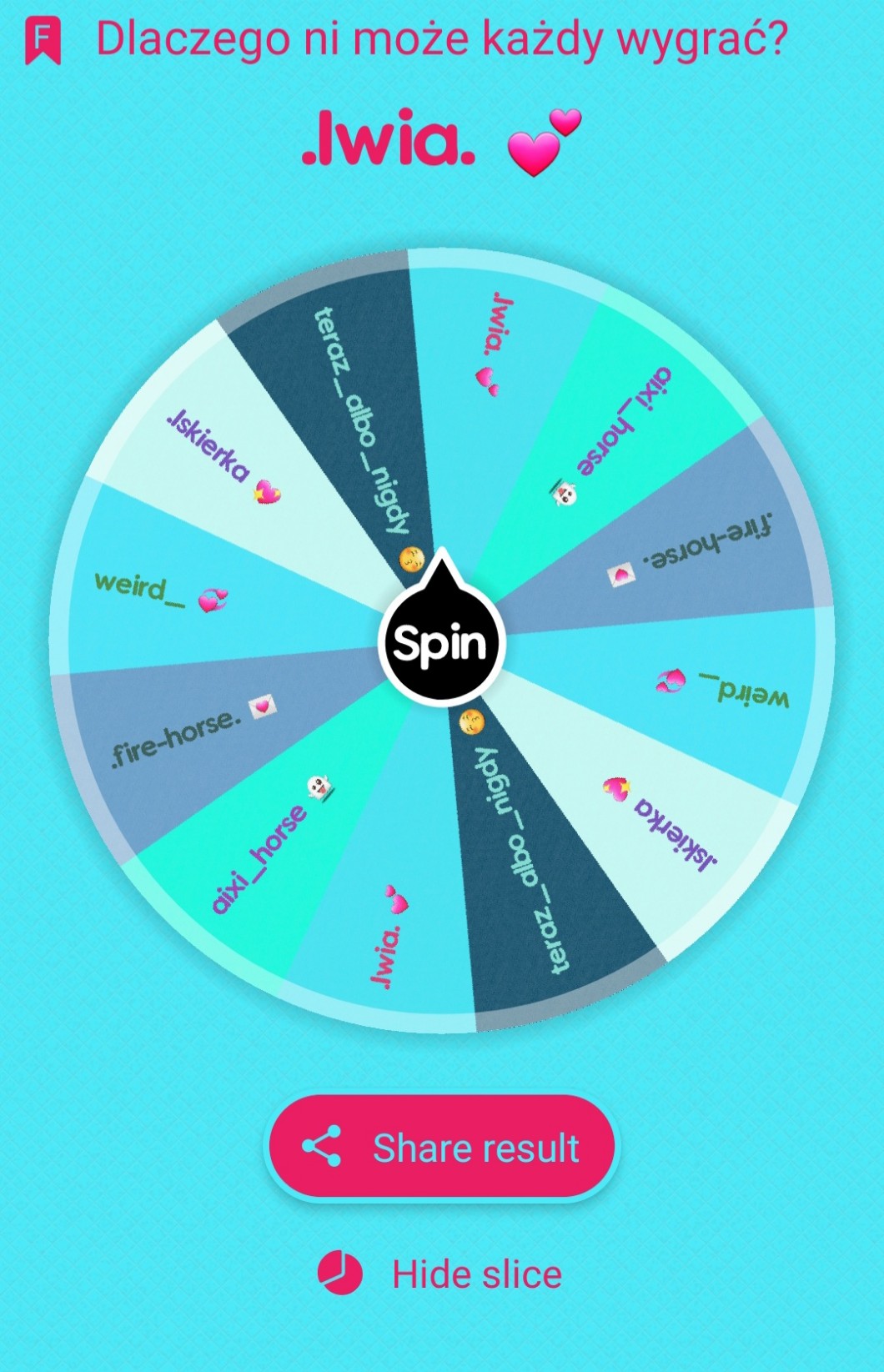The image size is (884, 1372).
Task: Hide the winning slice
Action: pos(440,1274)
